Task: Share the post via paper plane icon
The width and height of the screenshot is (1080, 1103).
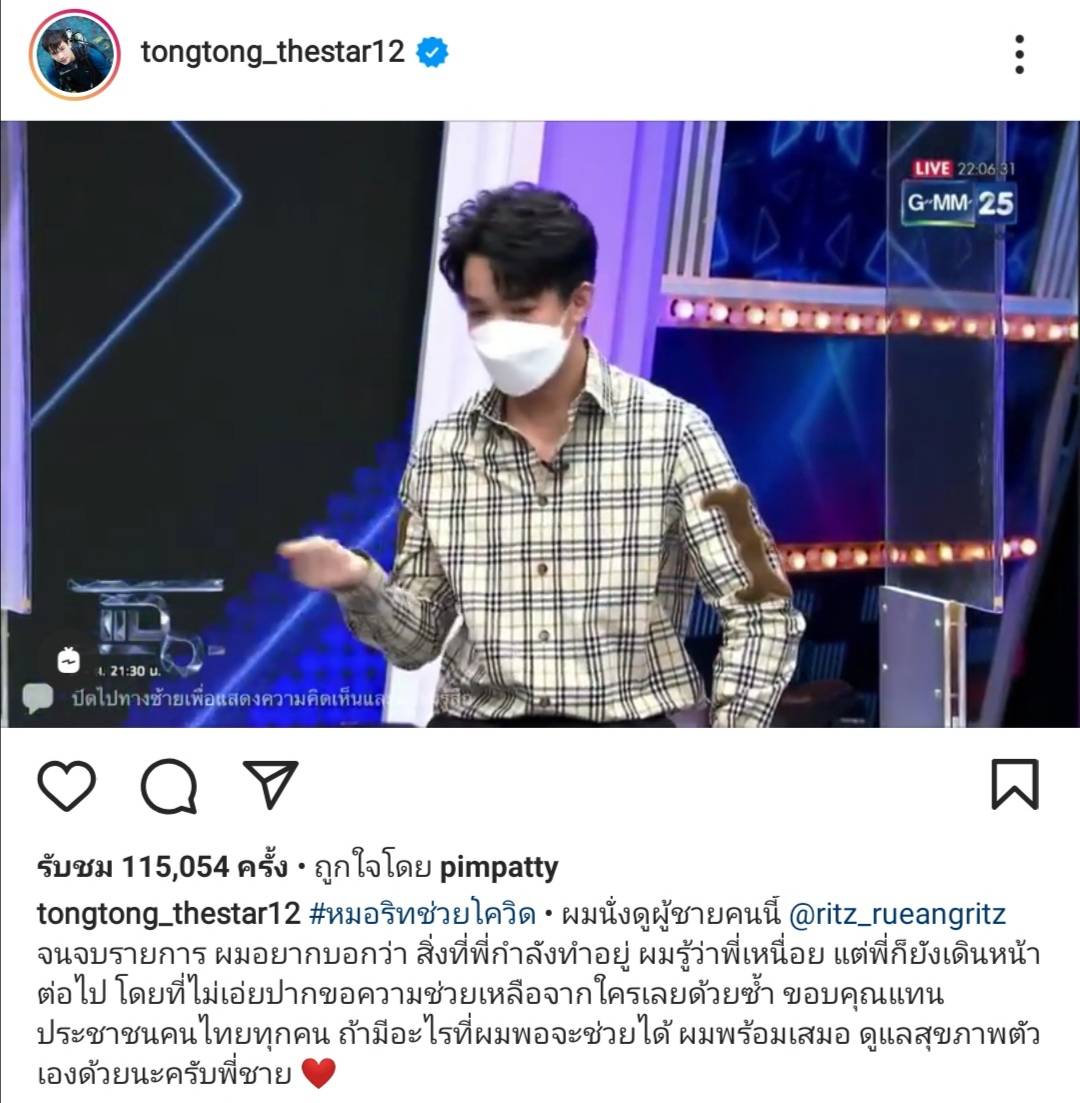Action: tap(271, 784)
